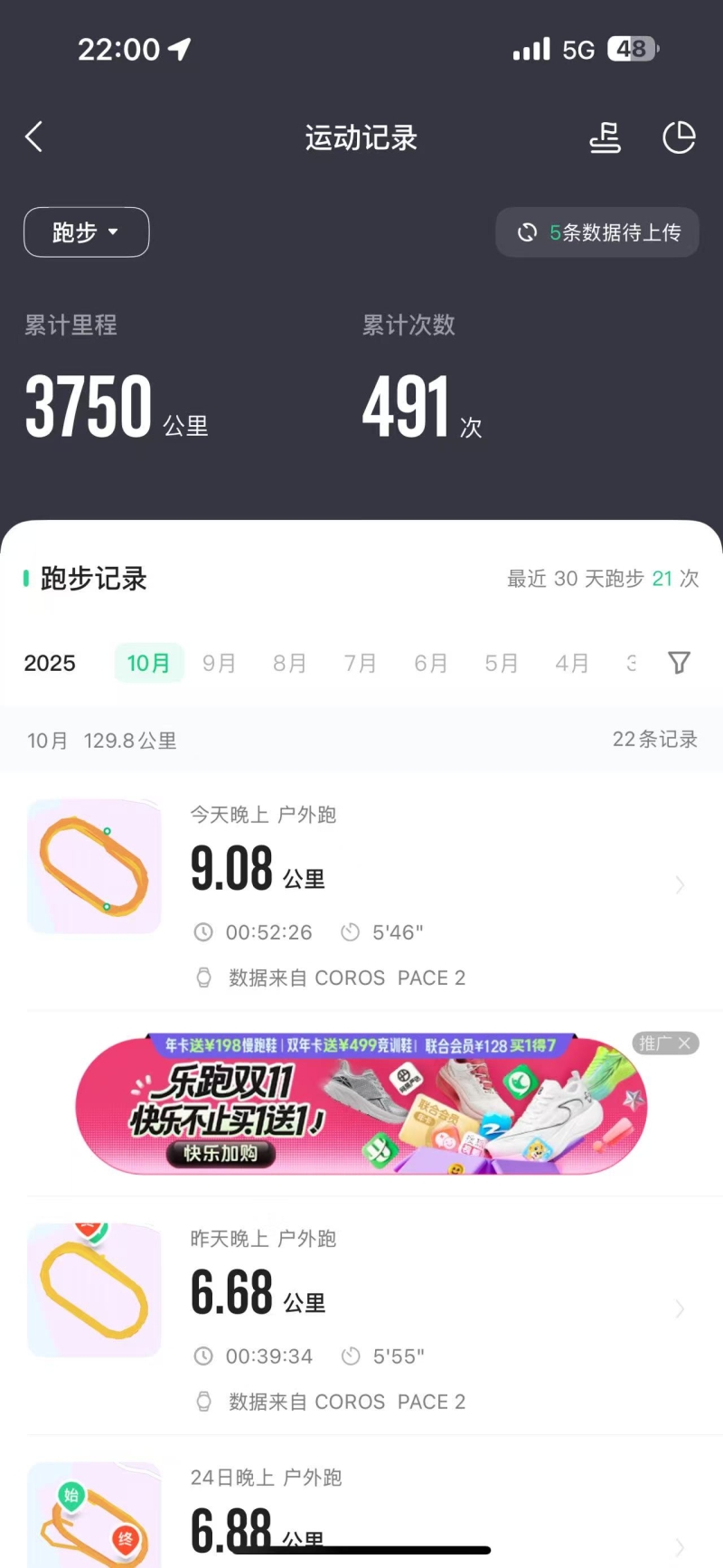
Task: Select the 10月 month tab
Action: click(149, 663)
